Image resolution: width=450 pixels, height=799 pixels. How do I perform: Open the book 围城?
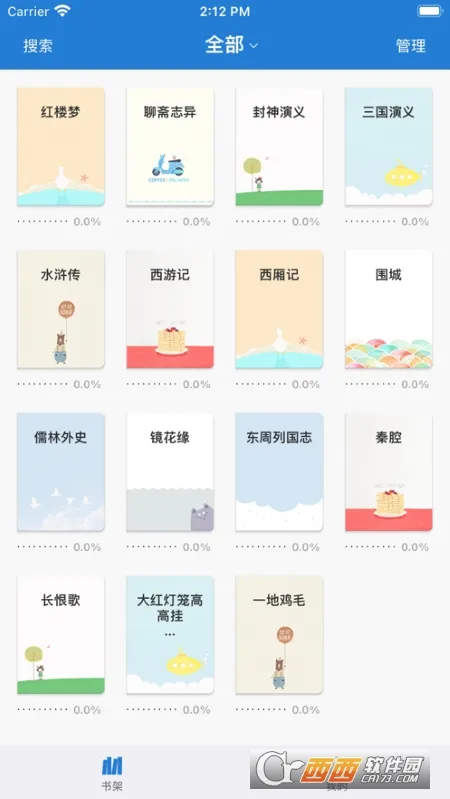coord(388,309)
